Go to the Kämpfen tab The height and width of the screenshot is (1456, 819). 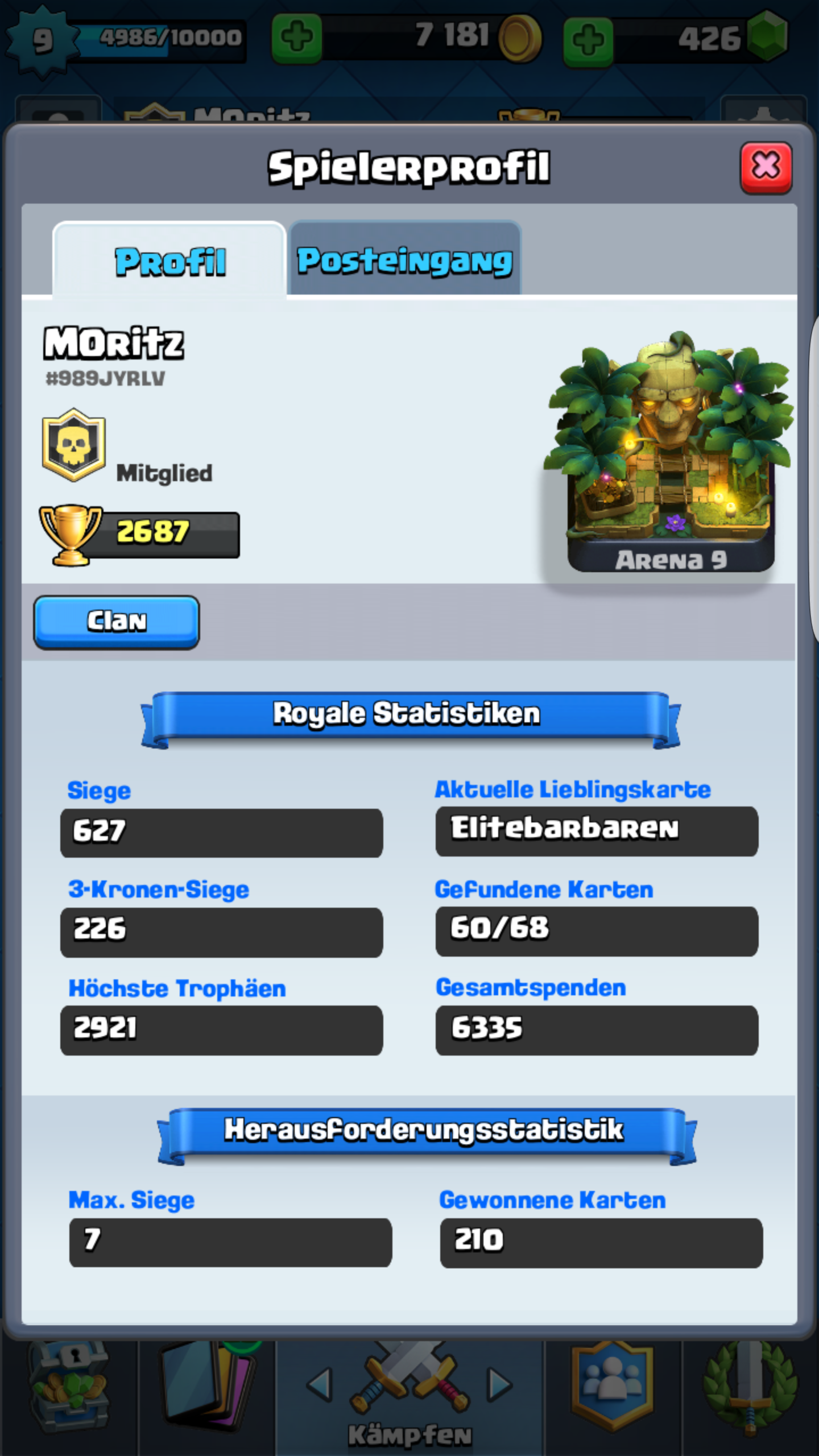tap(409, 1393)
